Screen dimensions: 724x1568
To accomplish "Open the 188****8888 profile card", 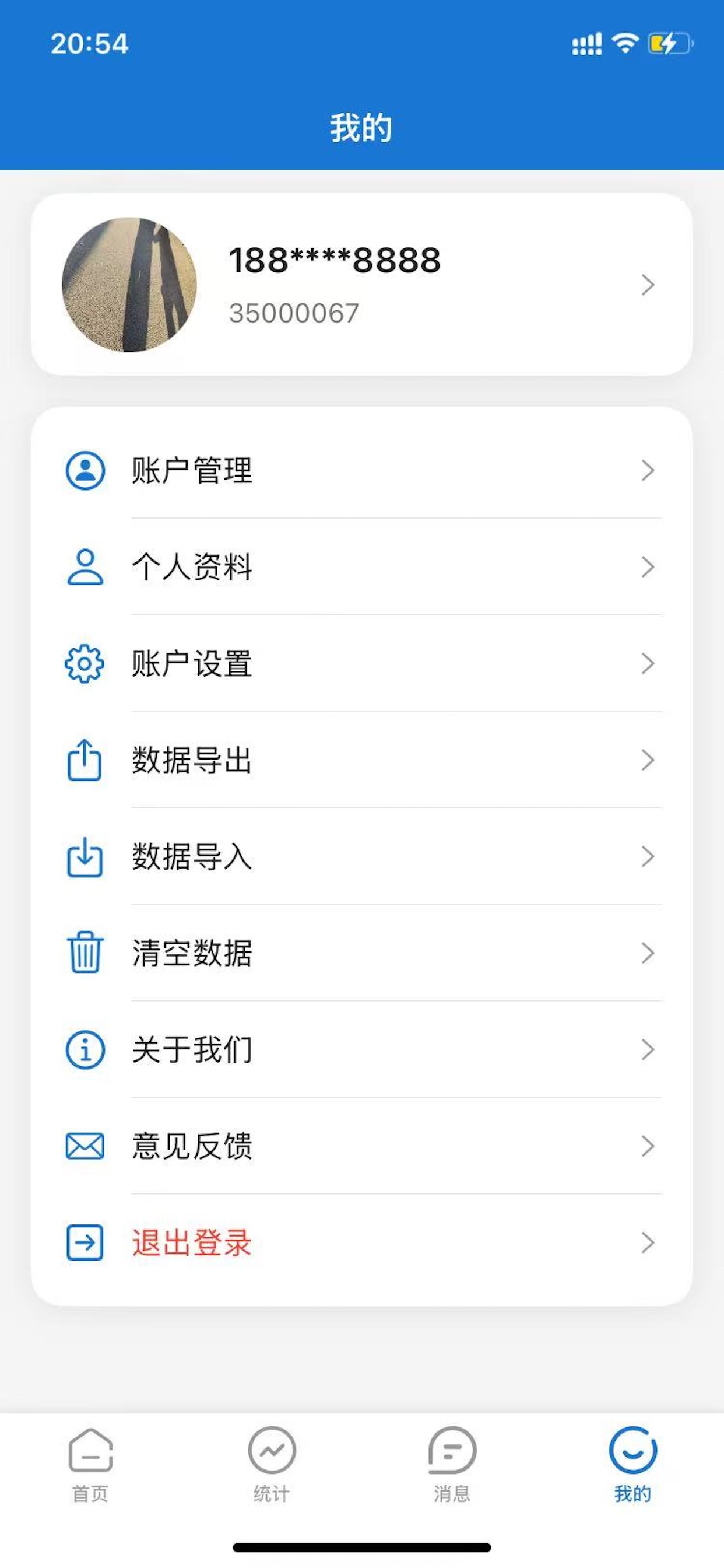I will click(361, 284).
